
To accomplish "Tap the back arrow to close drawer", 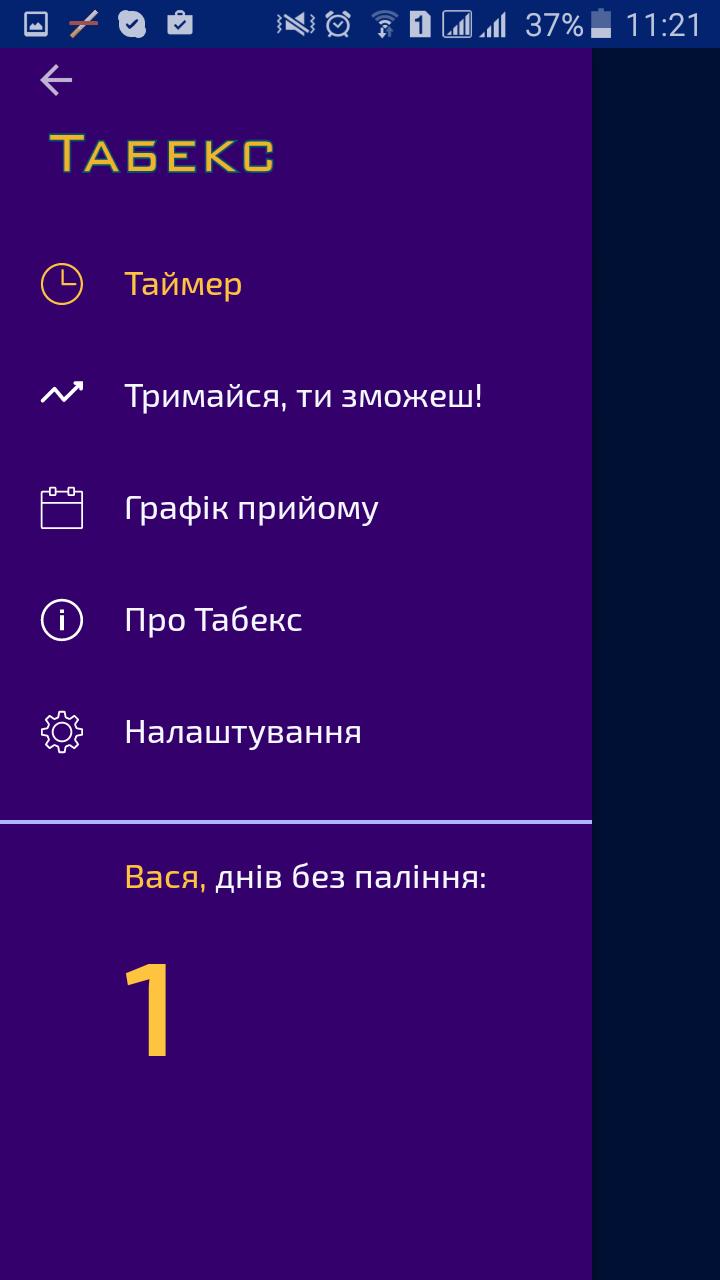I will 56,80.
